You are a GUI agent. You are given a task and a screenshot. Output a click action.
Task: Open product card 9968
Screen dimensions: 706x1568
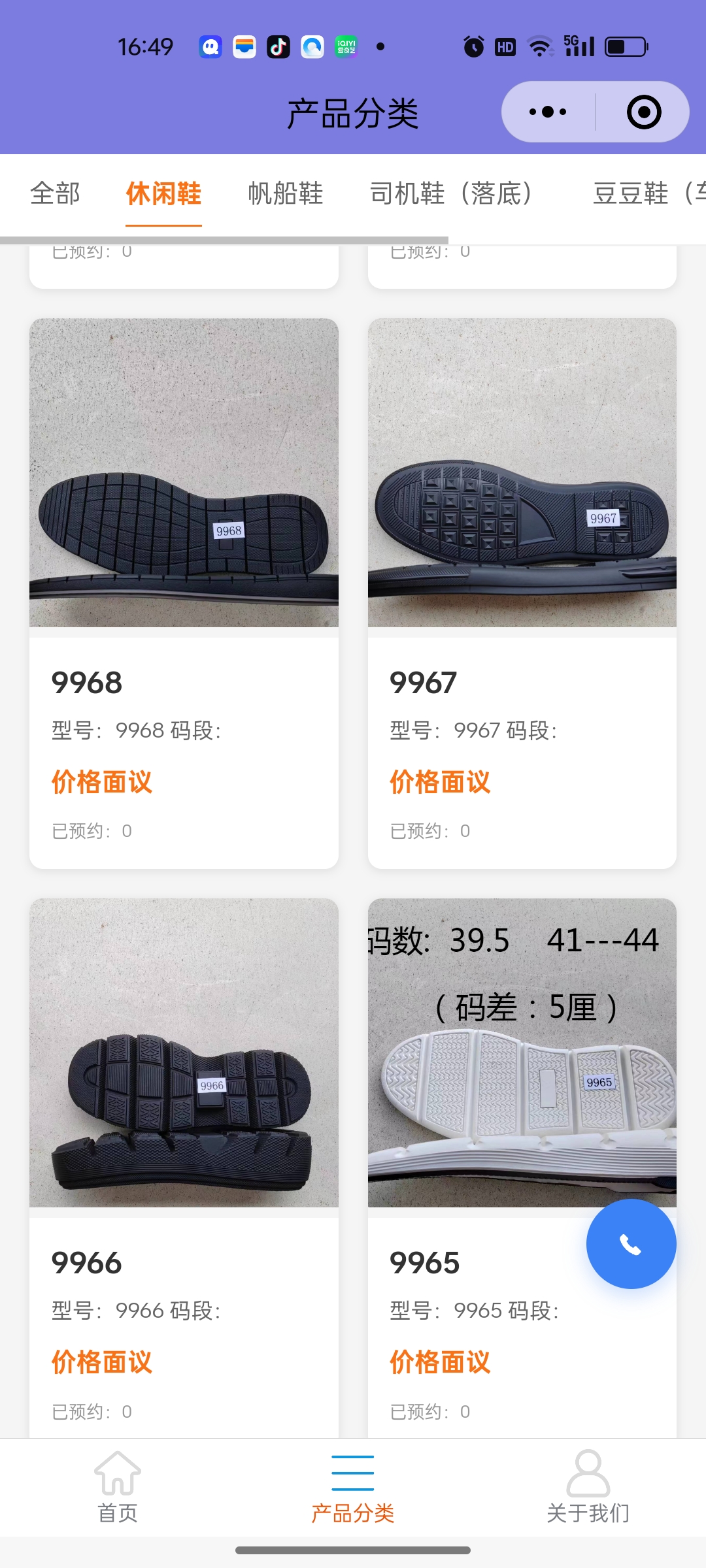pos(184,592)
